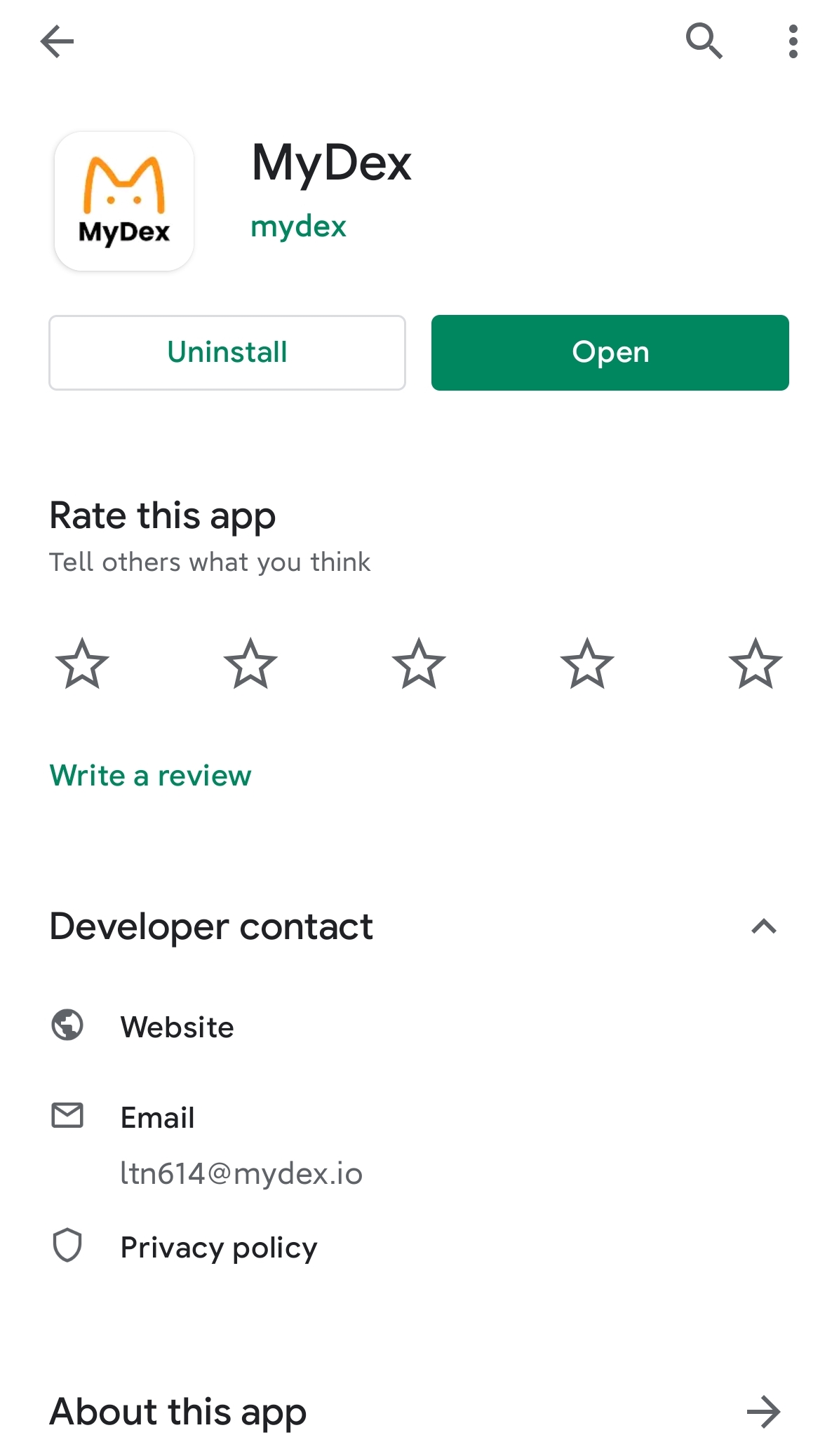
Task: Give the app five stars
Action: click(756, 663)
